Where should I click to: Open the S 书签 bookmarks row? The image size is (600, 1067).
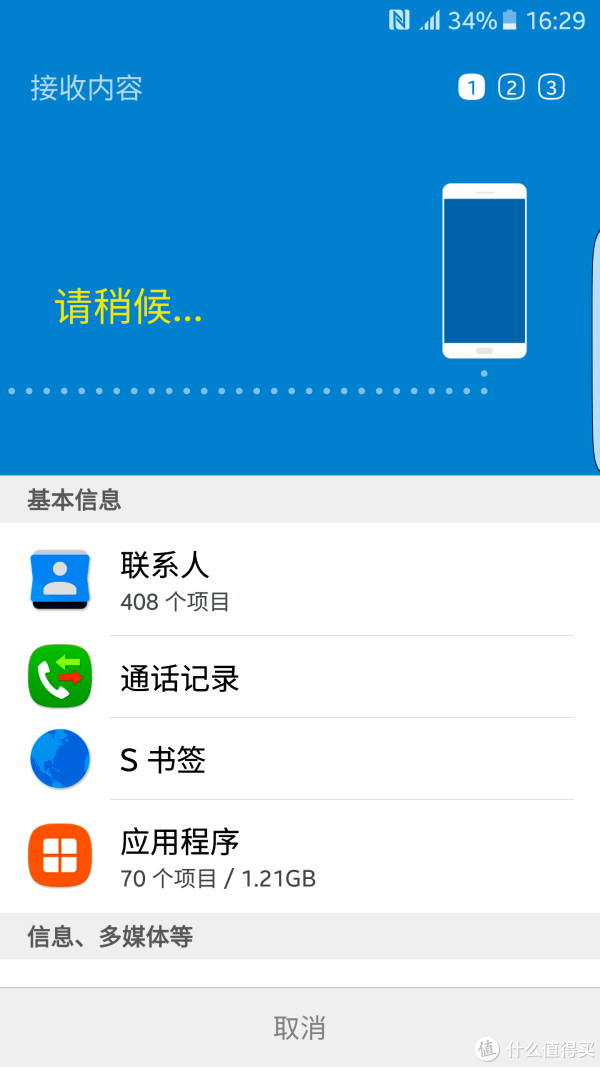pos(300,759)
